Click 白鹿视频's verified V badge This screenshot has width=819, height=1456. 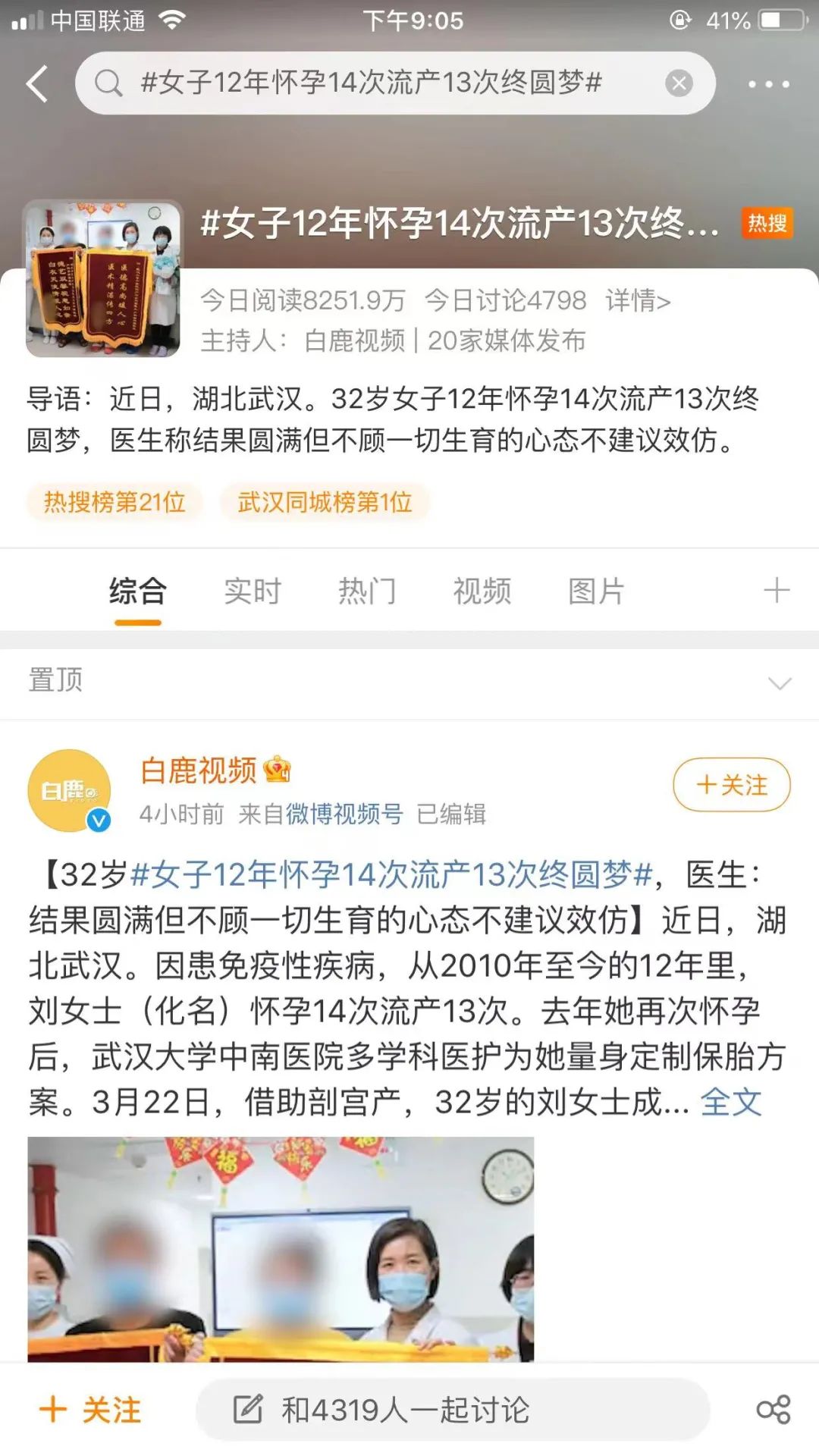tap(99, 819)
